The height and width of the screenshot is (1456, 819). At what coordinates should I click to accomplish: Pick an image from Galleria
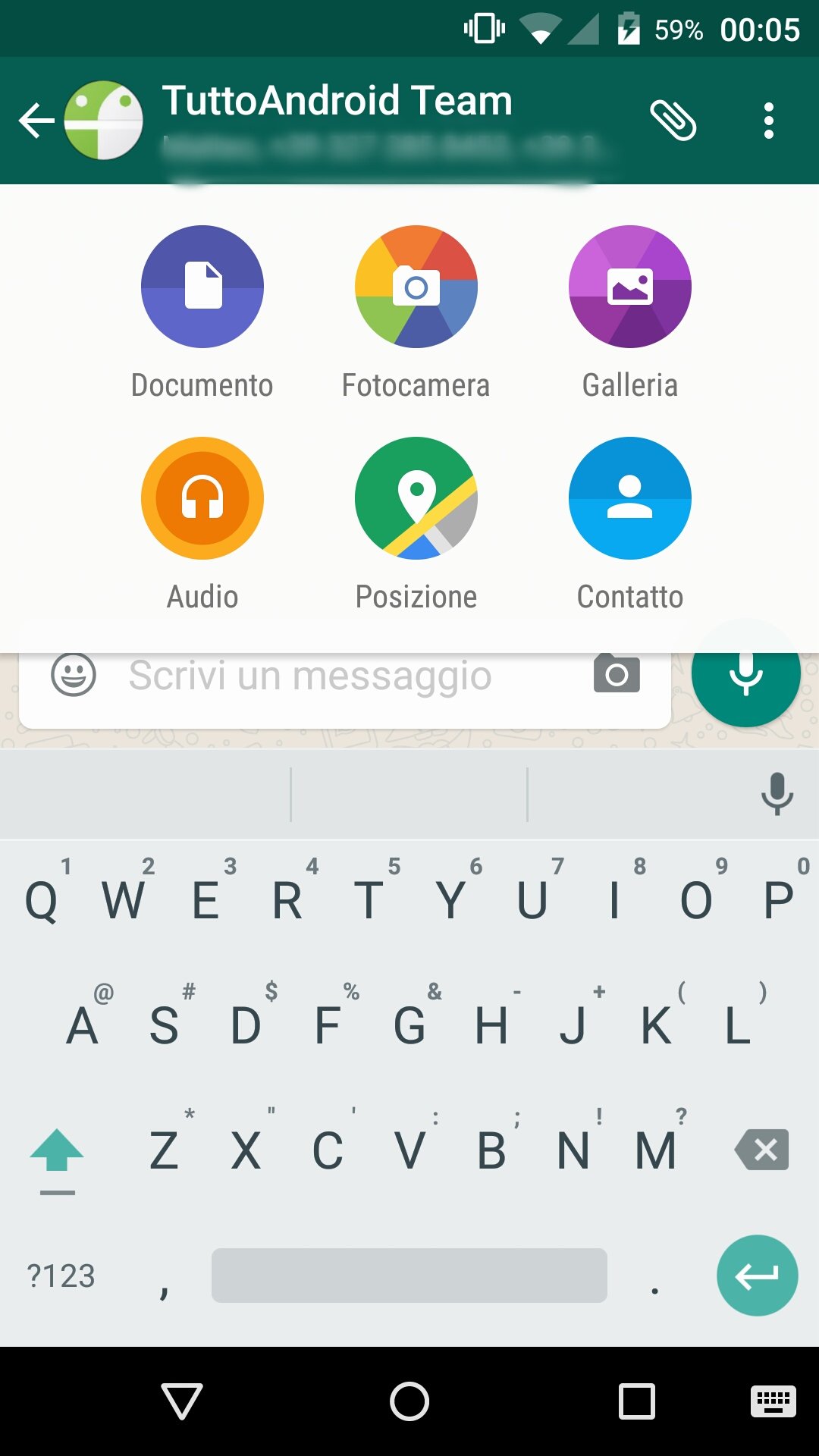(x=629, y=287)
